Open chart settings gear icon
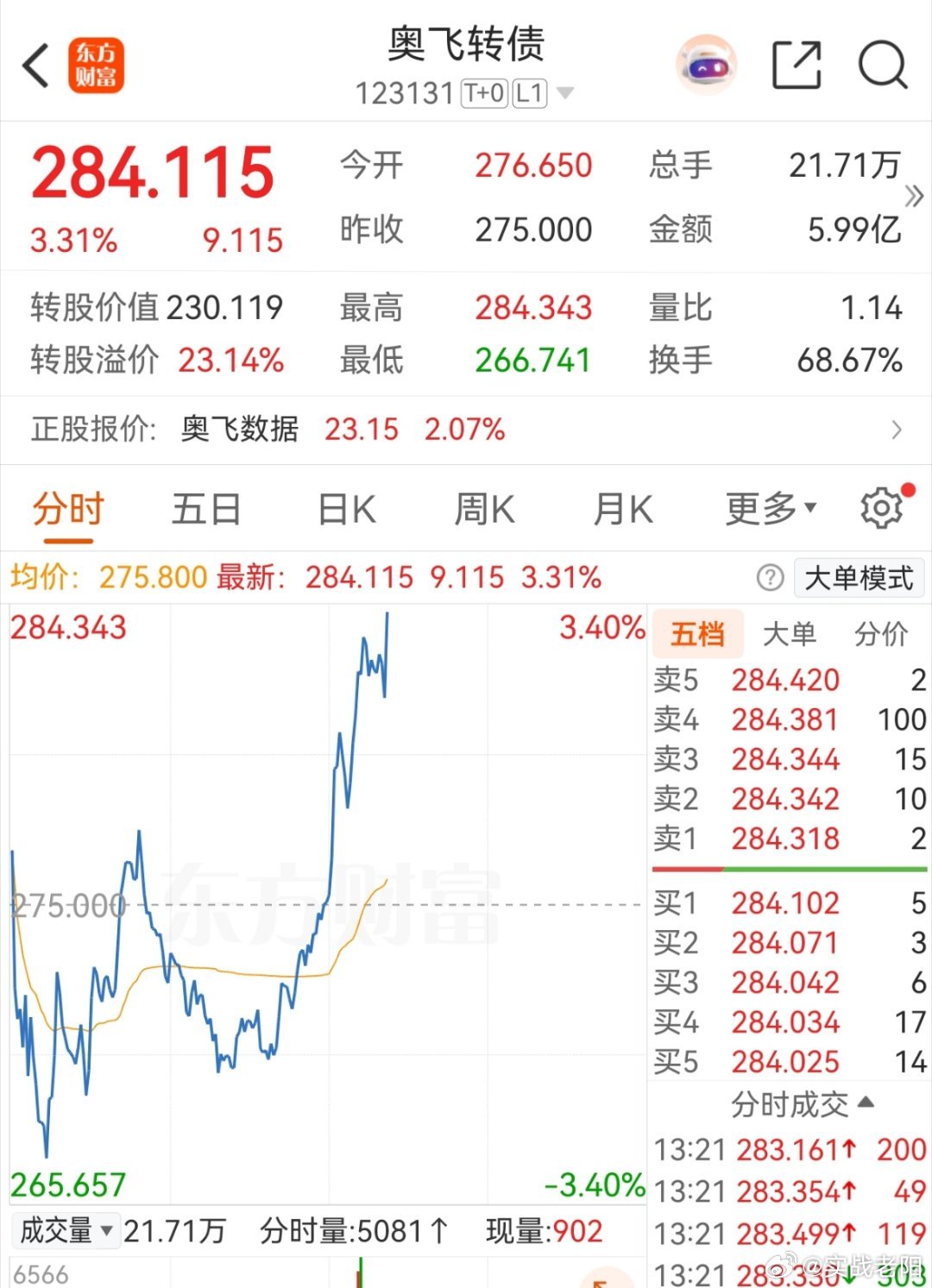Viewport: 932px width, 1288px height. point(881,508)
